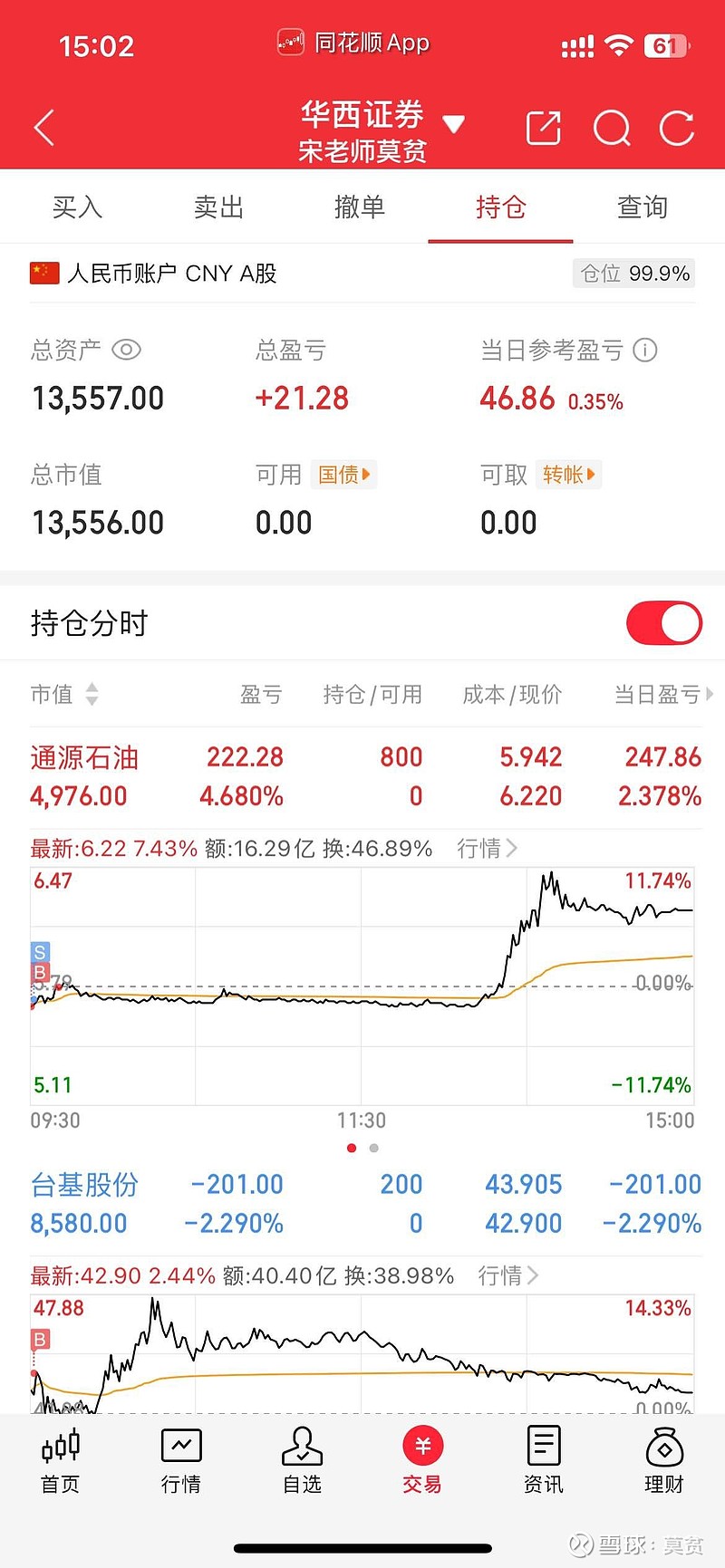Tap the 国债 button

[x=344, y=474]
